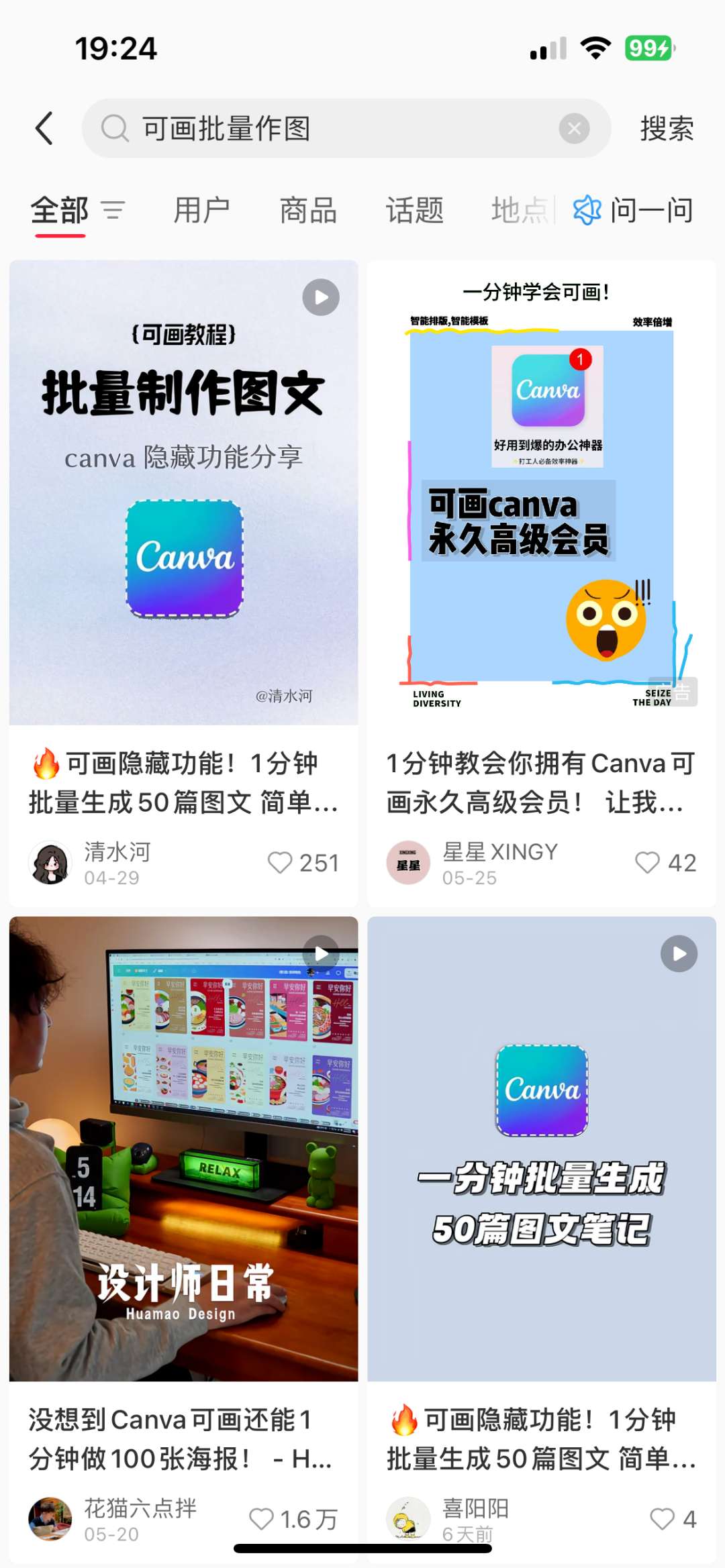725x1568 pixels.
Task: Go back using the top-left arrow
Action: point(44,128)
